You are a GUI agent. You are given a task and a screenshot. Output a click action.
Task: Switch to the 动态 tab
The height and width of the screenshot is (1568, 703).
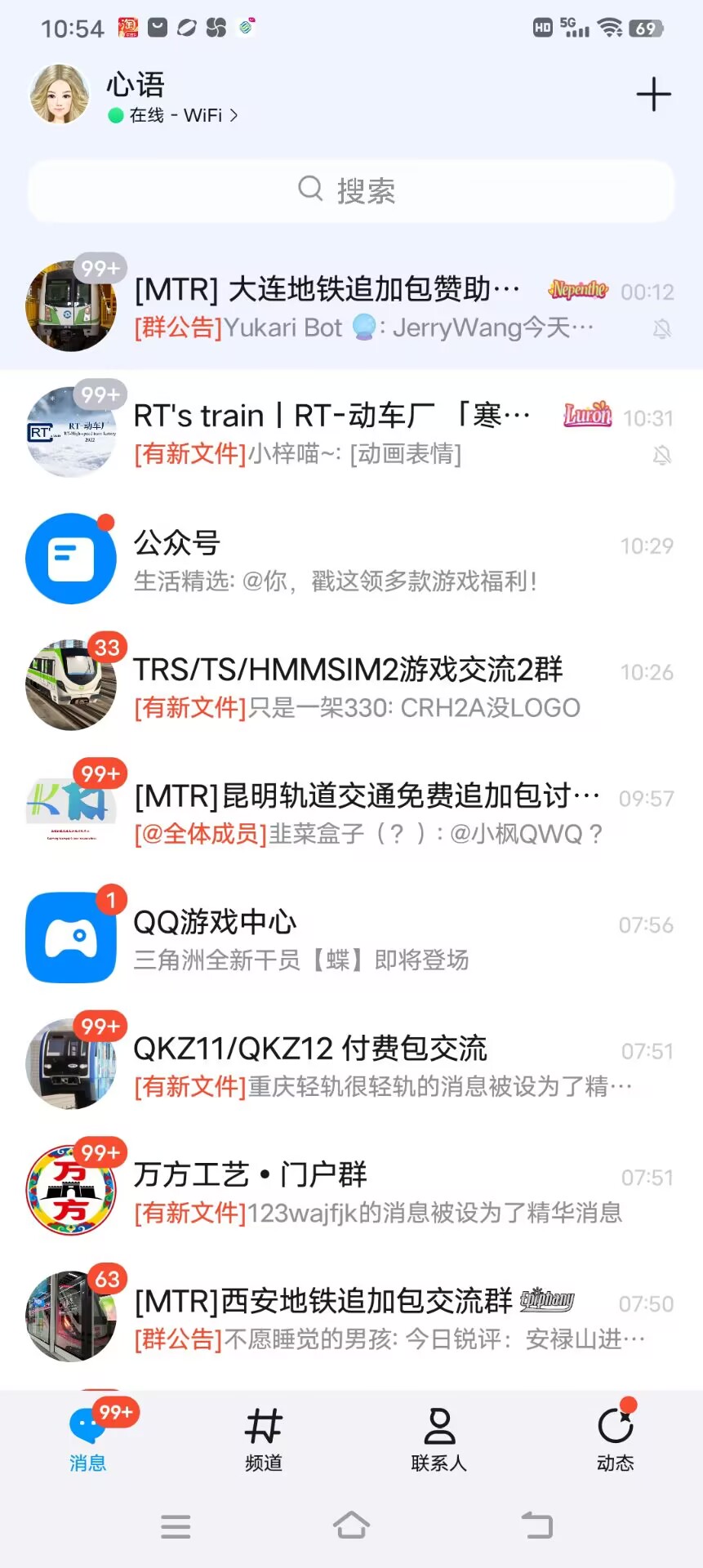point(616,1441)
